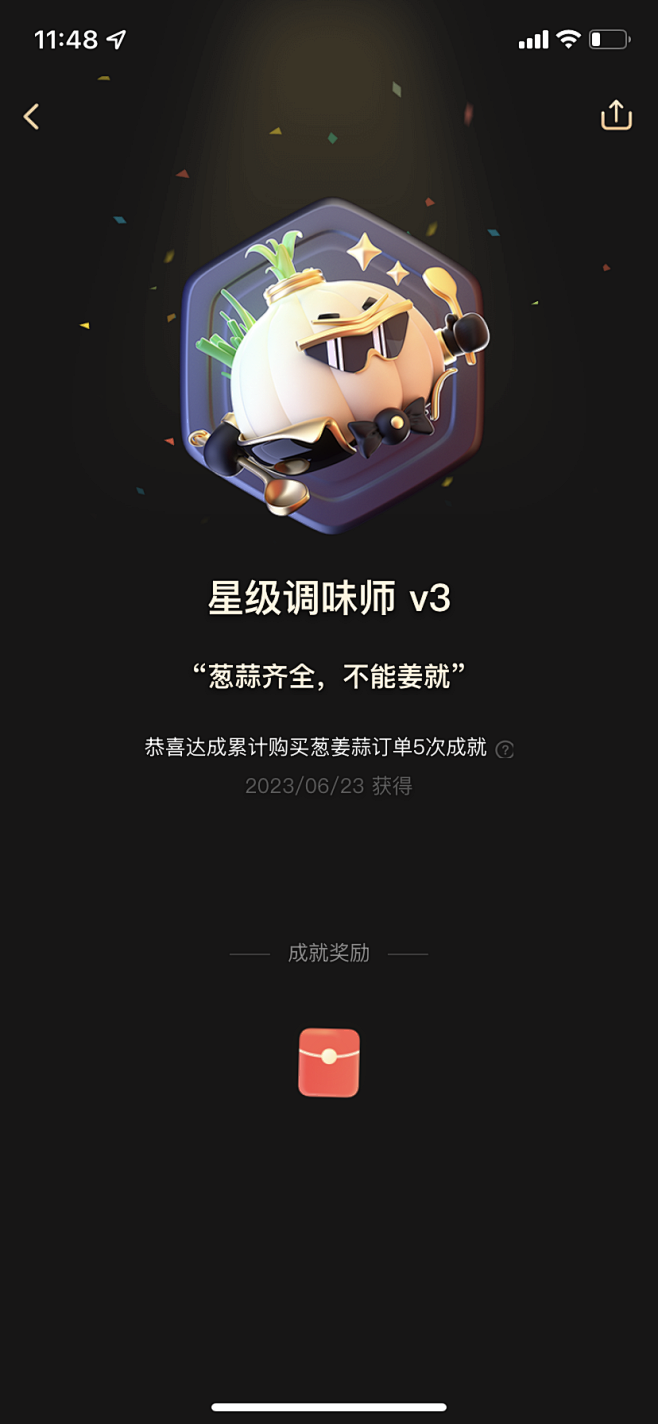Image resolution: width=658 pixels, height=1424 pixels.
Task: Share this achievement badge
Action: 616,115
